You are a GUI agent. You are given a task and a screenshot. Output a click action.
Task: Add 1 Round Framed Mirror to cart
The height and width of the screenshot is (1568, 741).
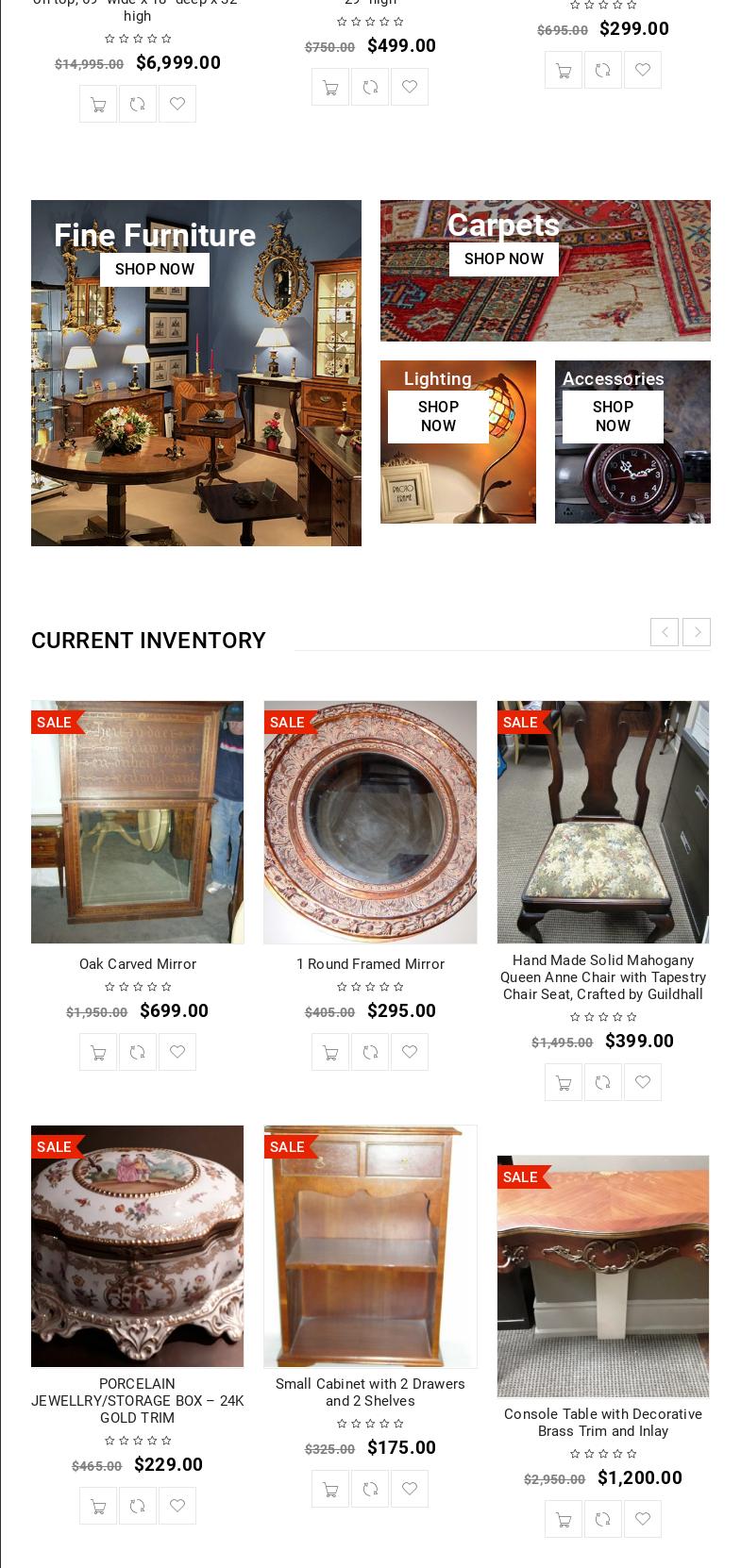click(x=330, y=1052)
